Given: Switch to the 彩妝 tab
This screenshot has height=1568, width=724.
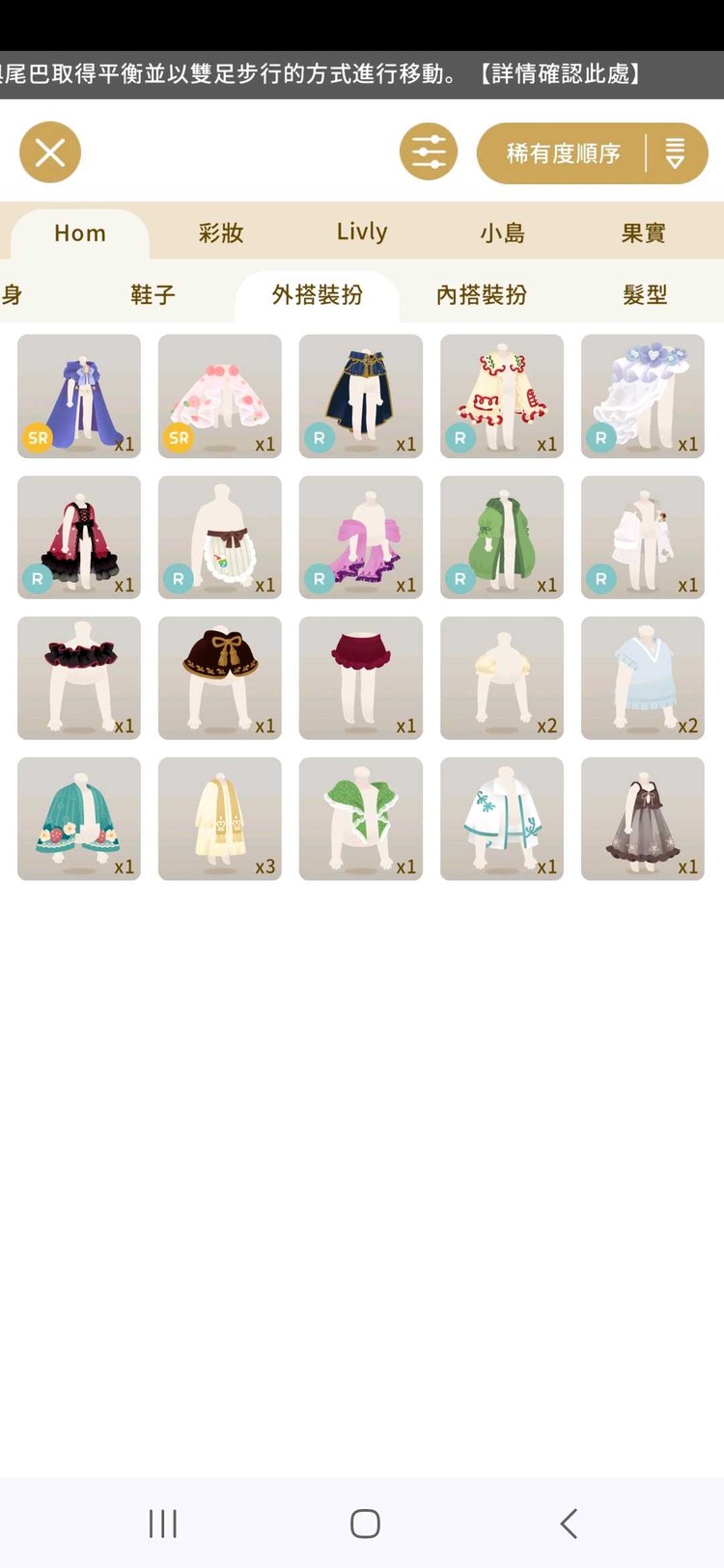Looking at the screenshot, I should (x=221, y=234).
